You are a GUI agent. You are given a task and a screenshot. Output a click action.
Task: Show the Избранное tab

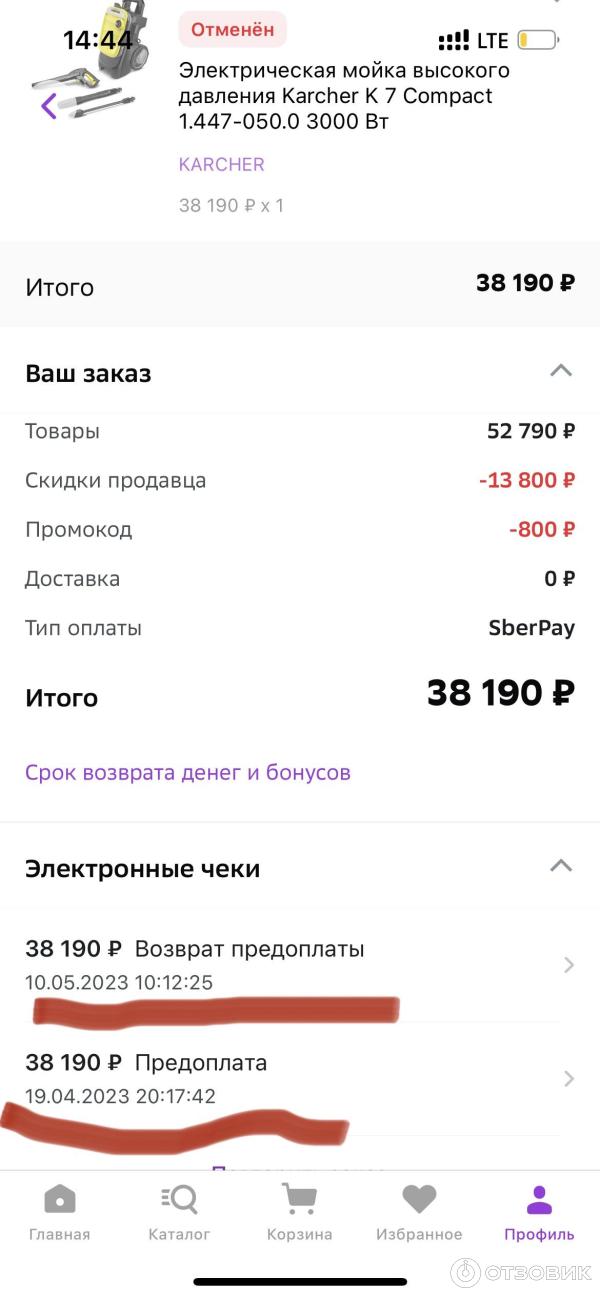point(419,1212)
